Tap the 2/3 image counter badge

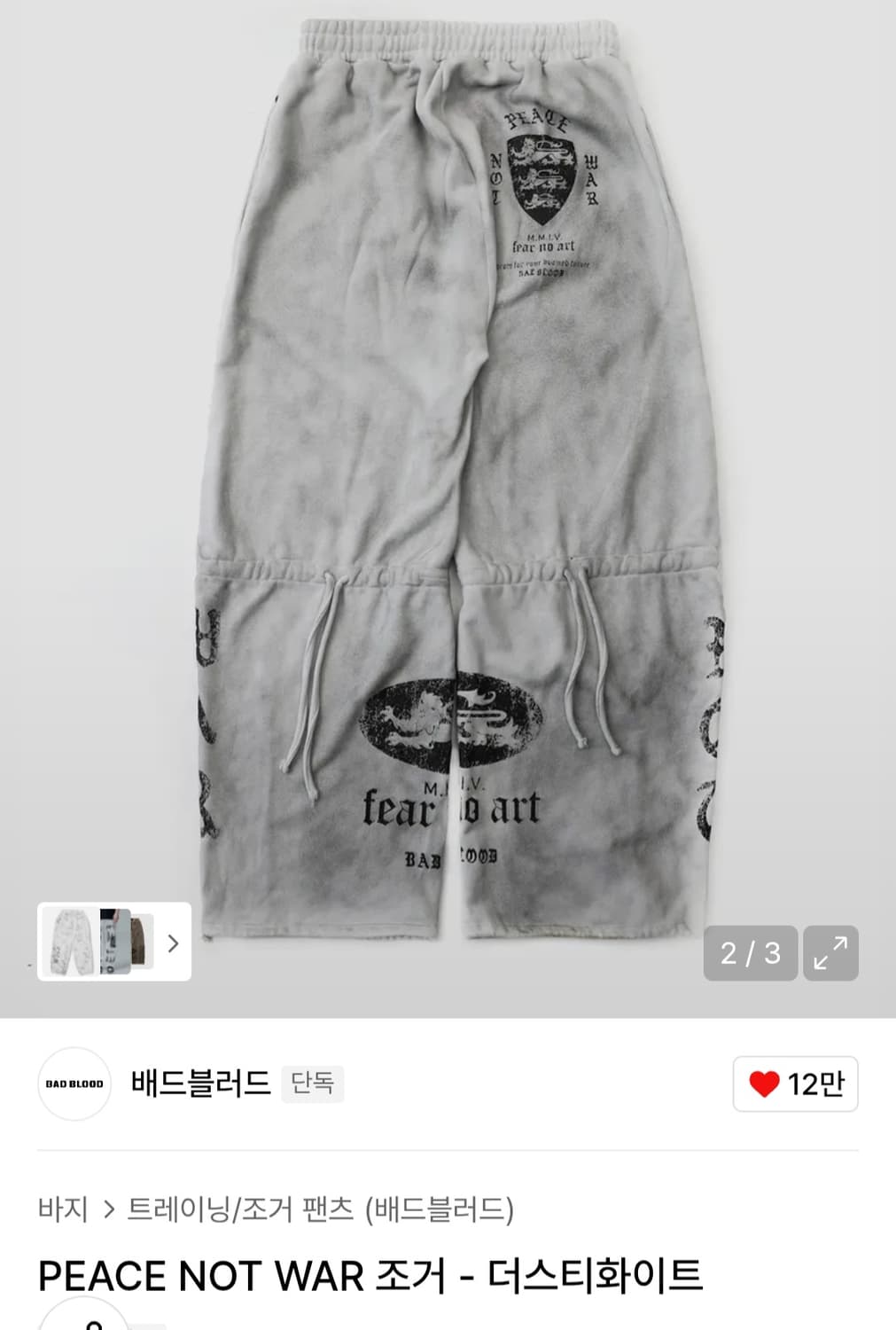point(750,951)
